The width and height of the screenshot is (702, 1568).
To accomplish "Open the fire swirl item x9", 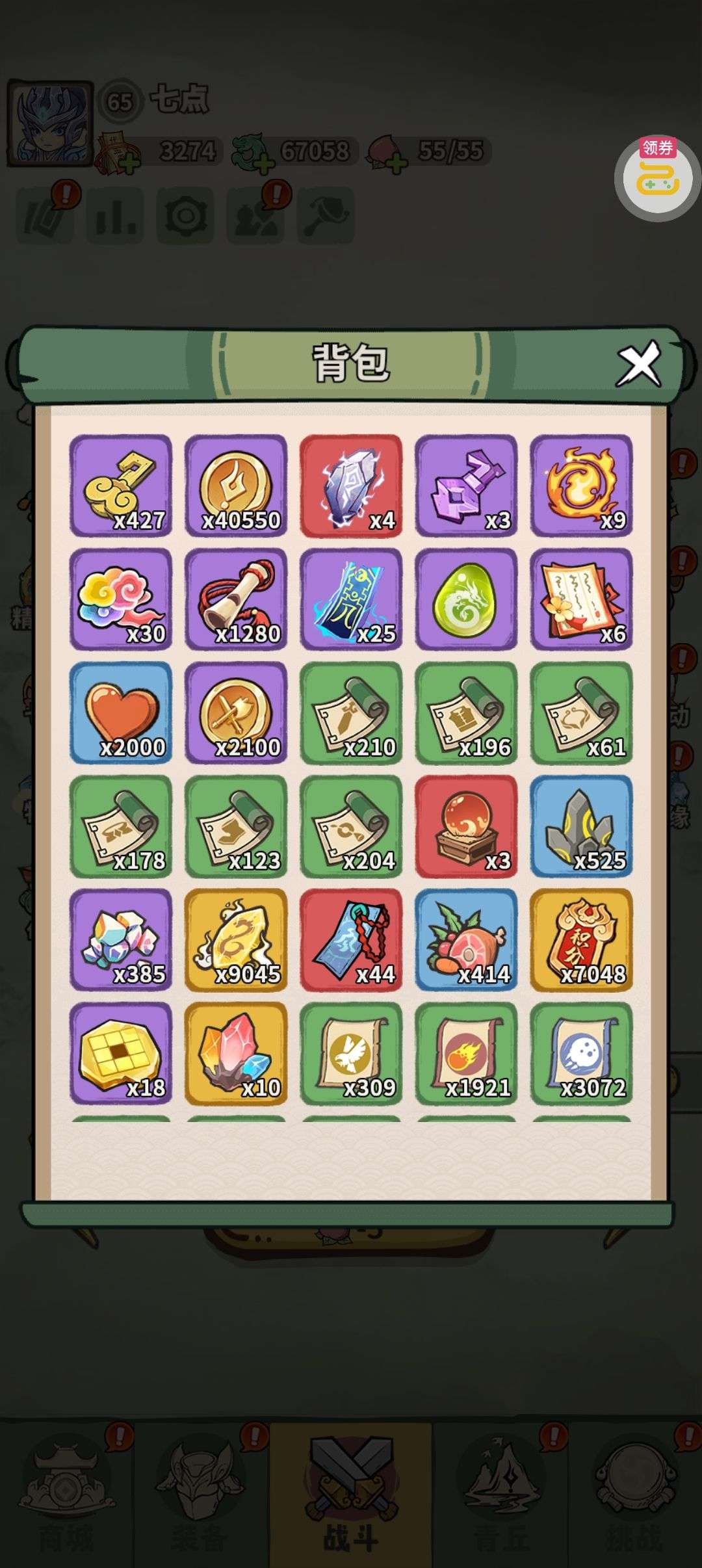I will (581, 486).
